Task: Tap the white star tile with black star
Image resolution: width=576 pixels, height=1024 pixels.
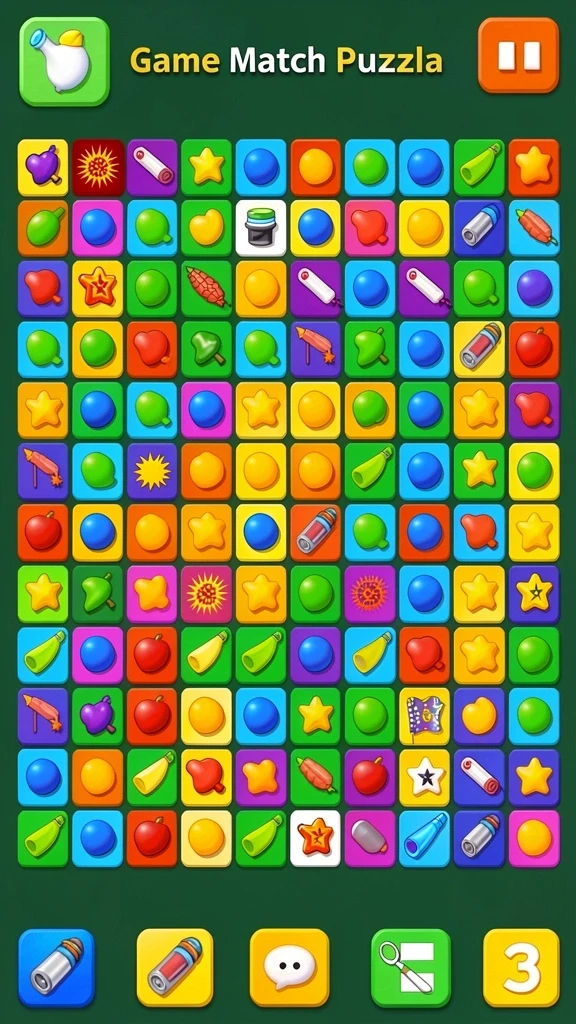Action: (424, 777)
